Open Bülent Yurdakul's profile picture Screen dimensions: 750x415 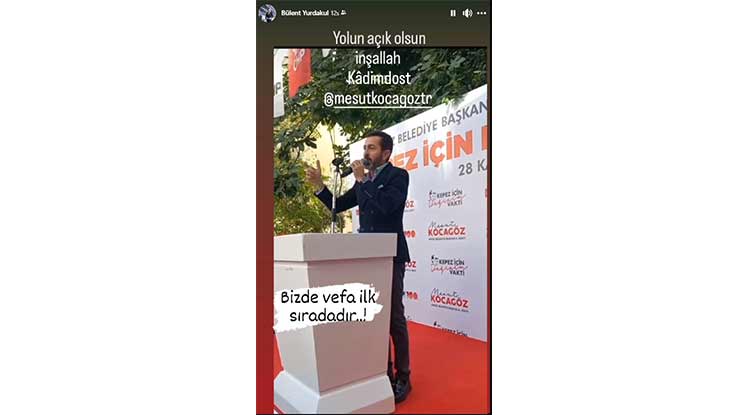[267, 13]
